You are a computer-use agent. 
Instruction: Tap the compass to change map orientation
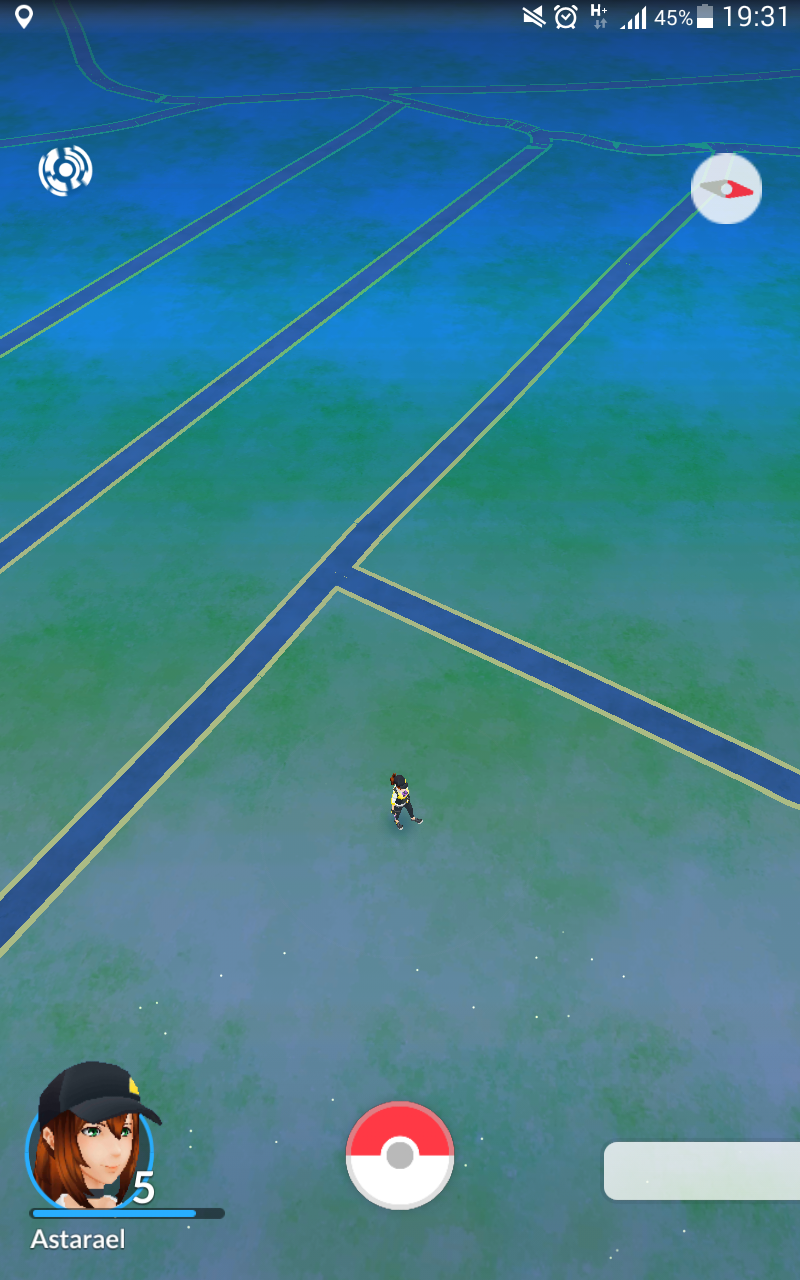(726, 188)
